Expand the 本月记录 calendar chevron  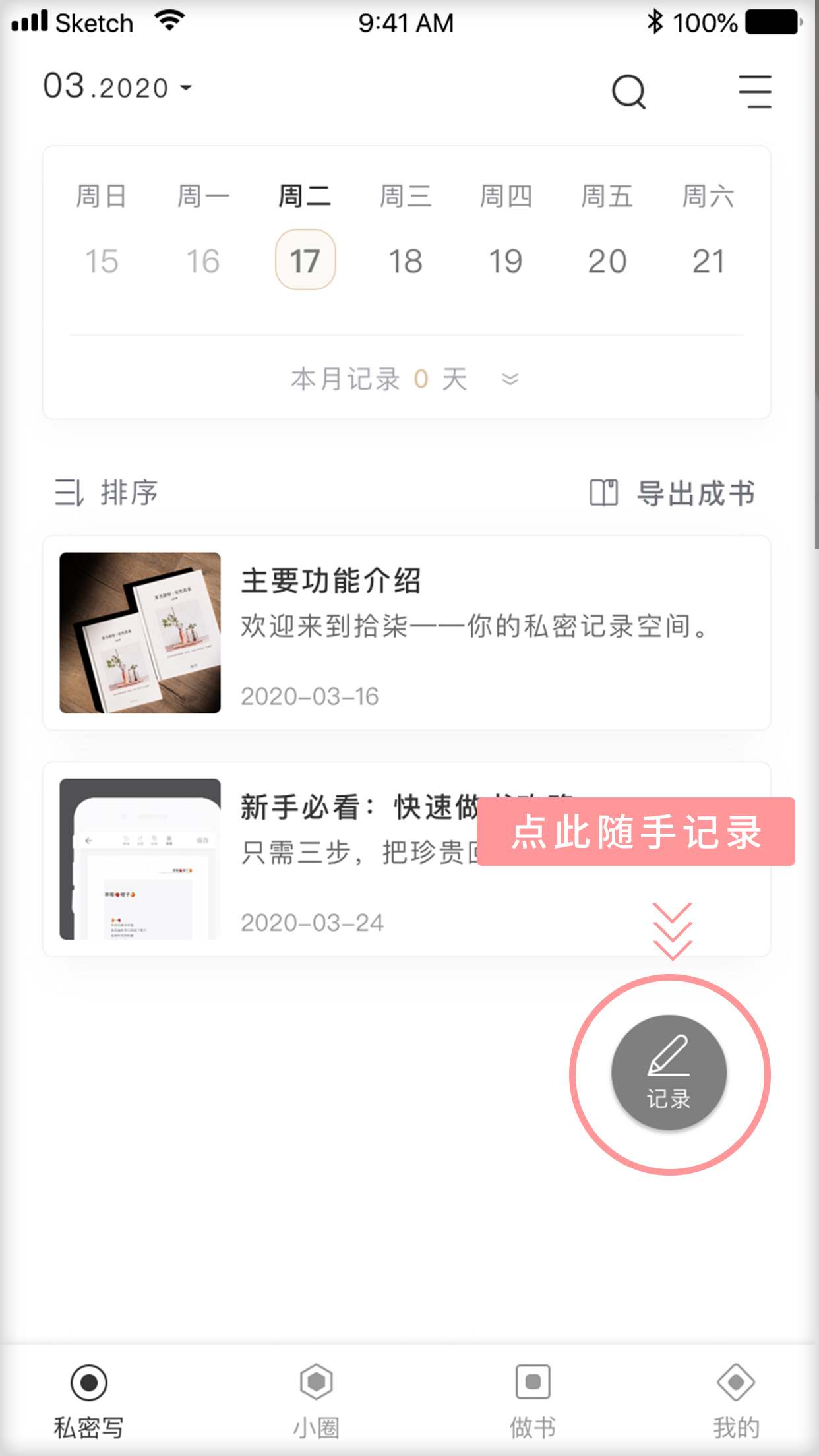[510, 379]
